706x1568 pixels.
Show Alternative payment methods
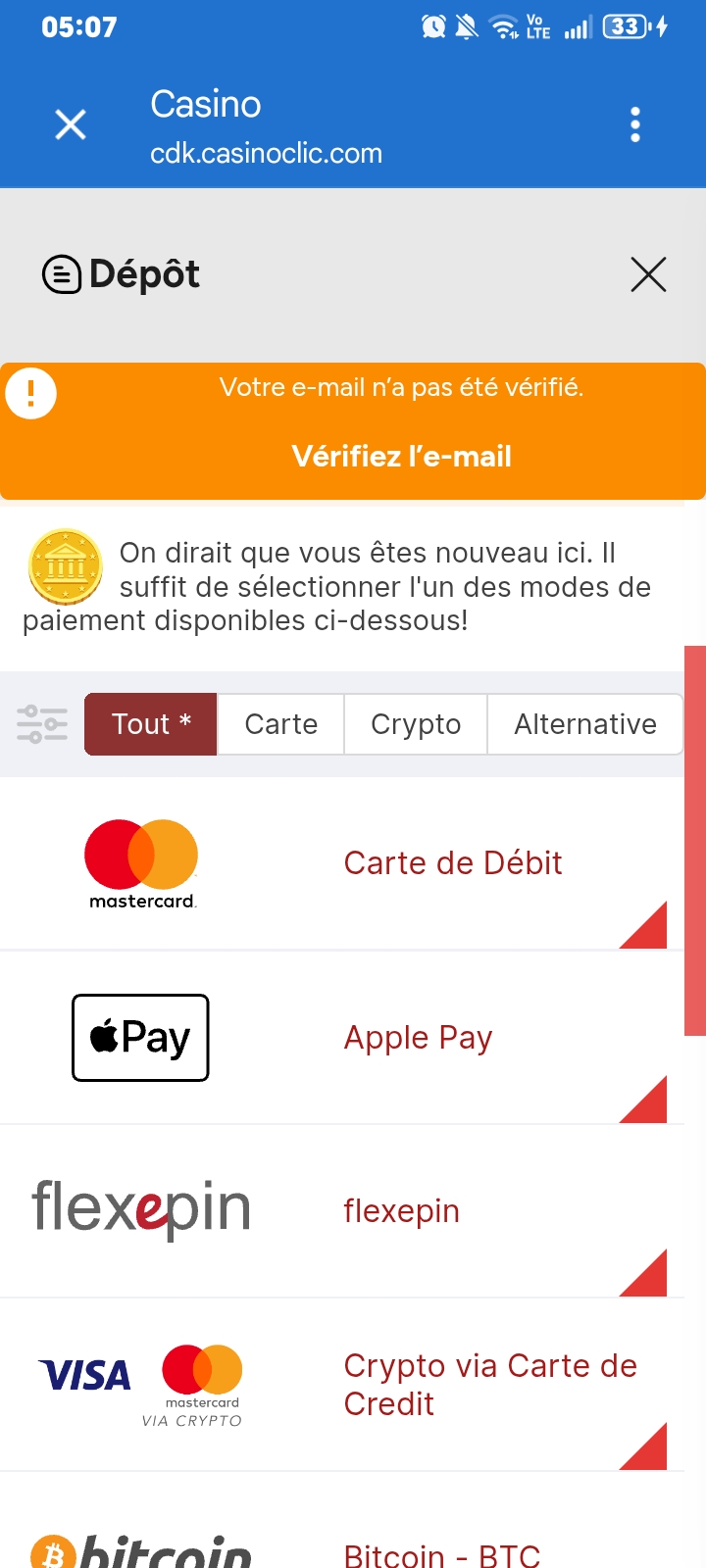pyautogui.click(x=585, y=724)
